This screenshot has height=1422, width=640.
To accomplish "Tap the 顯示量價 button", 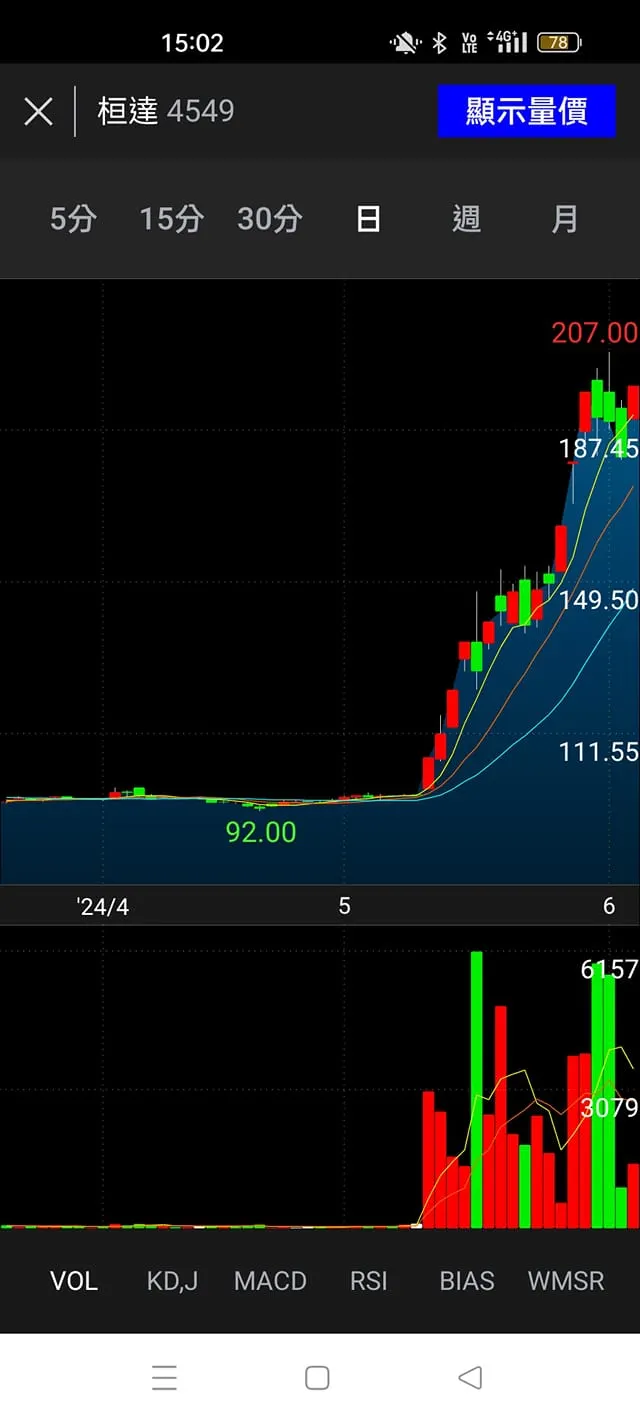I will coord(526,111).
